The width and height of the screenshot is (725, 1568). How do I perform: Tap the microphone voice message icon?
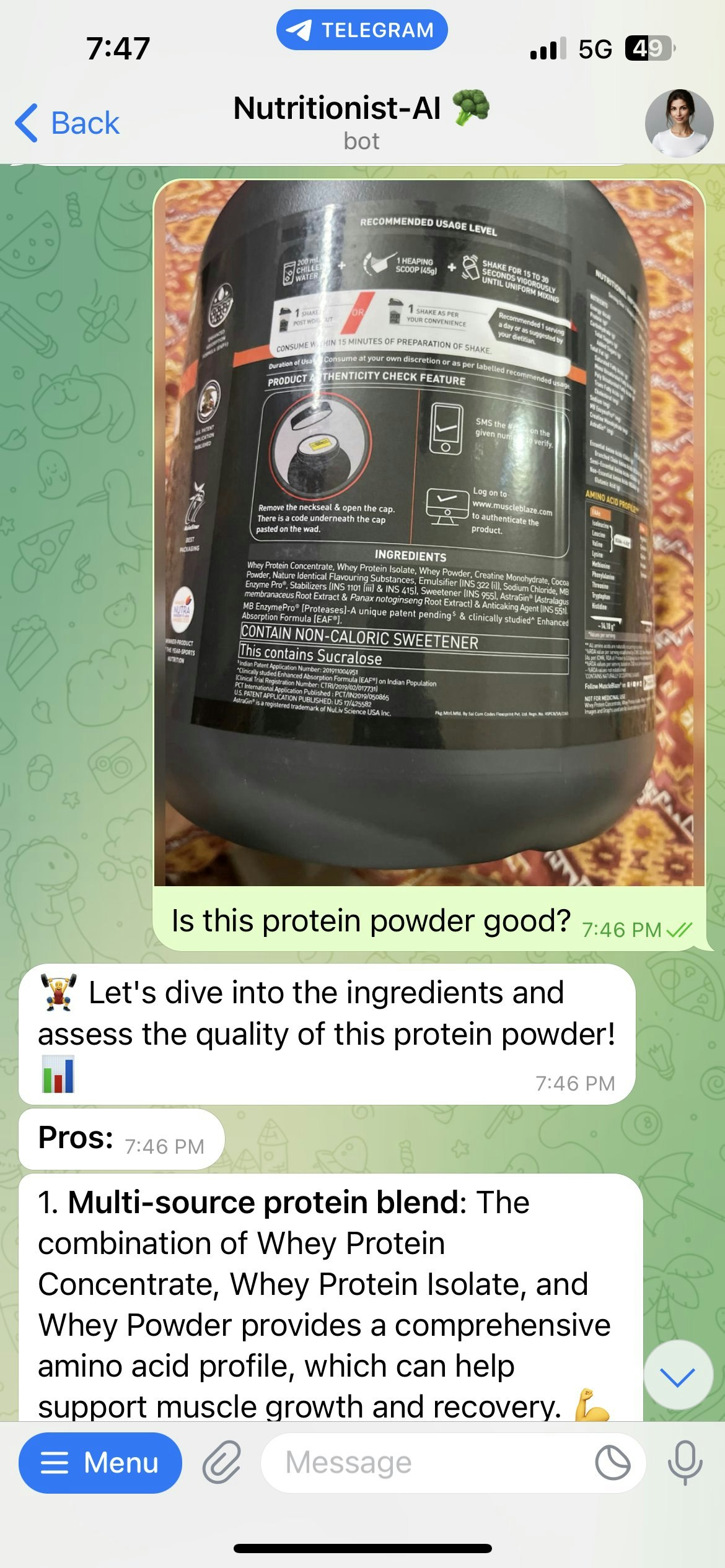click(x=685, y=1463)
